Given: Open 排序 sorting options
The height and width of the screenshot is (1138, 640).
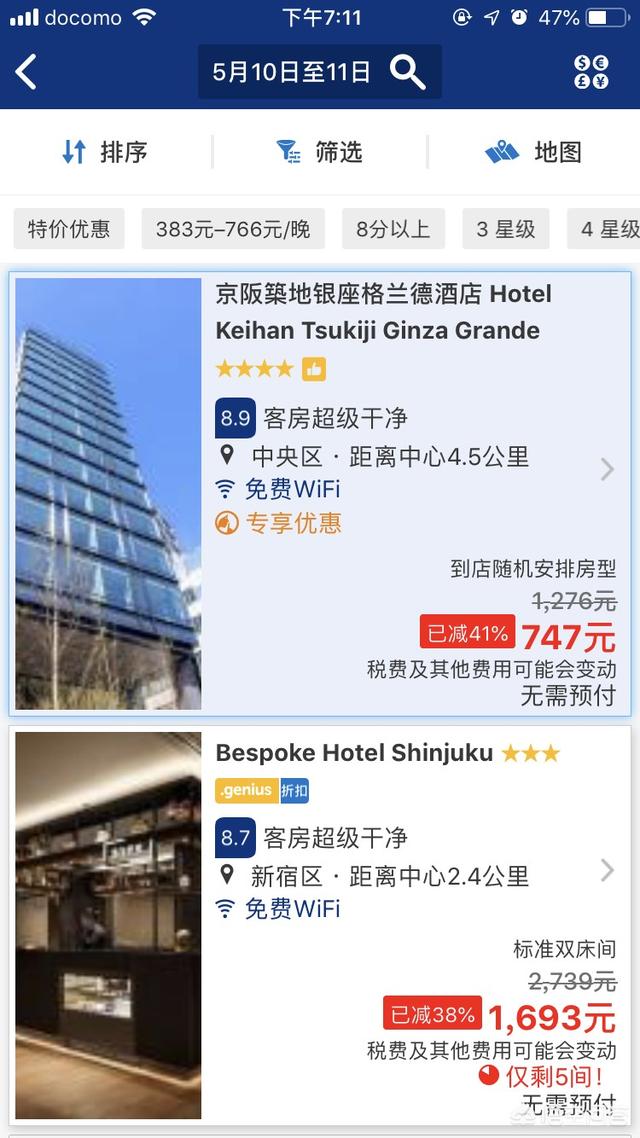Looking at the screenshot, I should (105, 152).
